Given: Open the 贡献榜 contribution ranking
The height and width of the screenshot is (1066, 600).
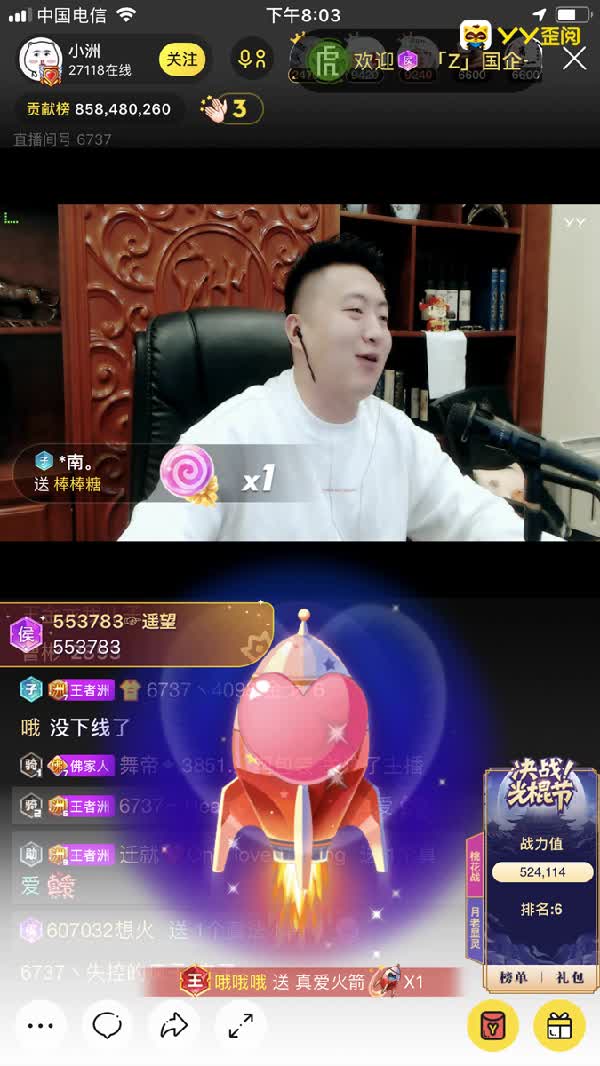Looking at the screenshot, I should (x=99, y=109).
